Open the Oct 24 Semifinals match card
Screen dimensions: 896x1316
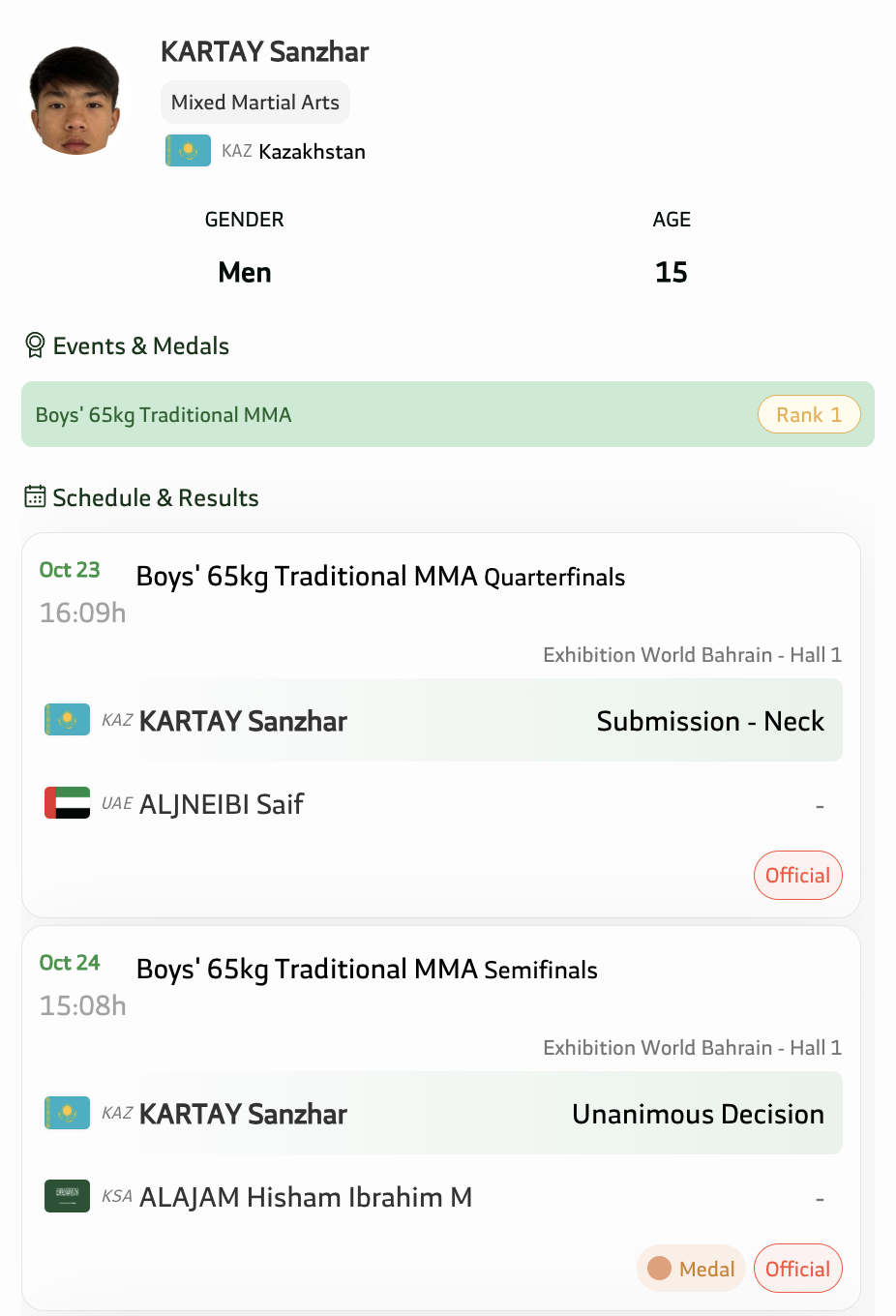(x=367, y=970)
